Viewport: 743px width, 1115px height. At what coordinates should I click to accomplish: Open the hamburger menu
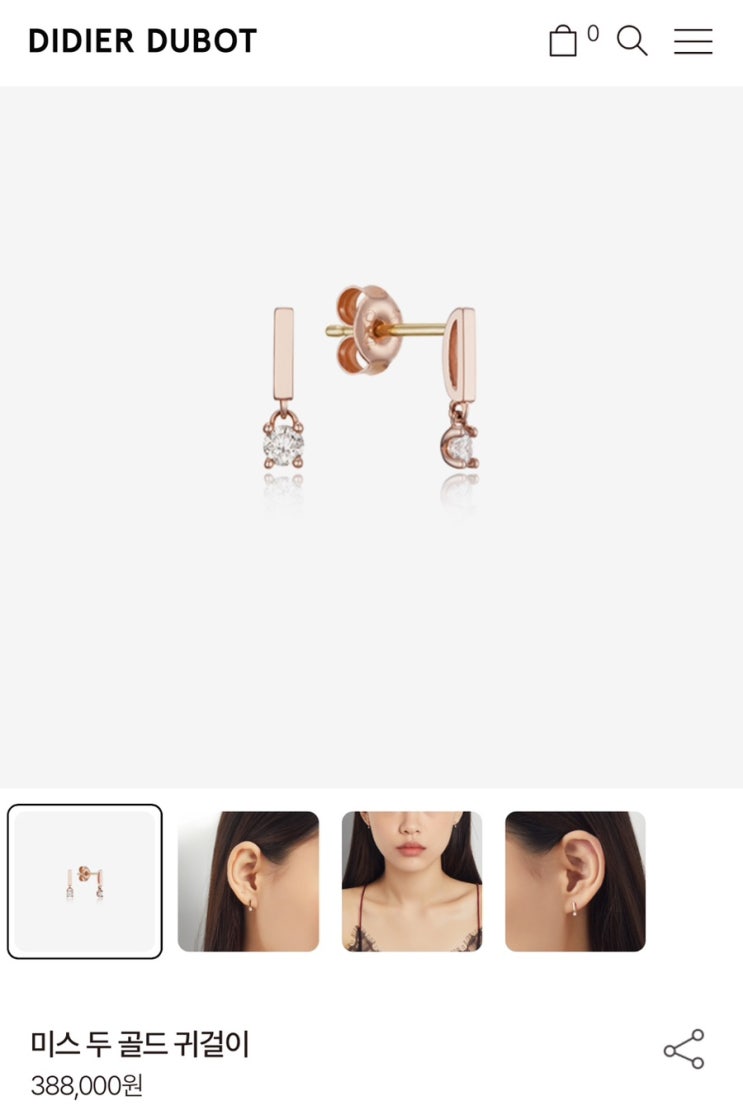693,41
